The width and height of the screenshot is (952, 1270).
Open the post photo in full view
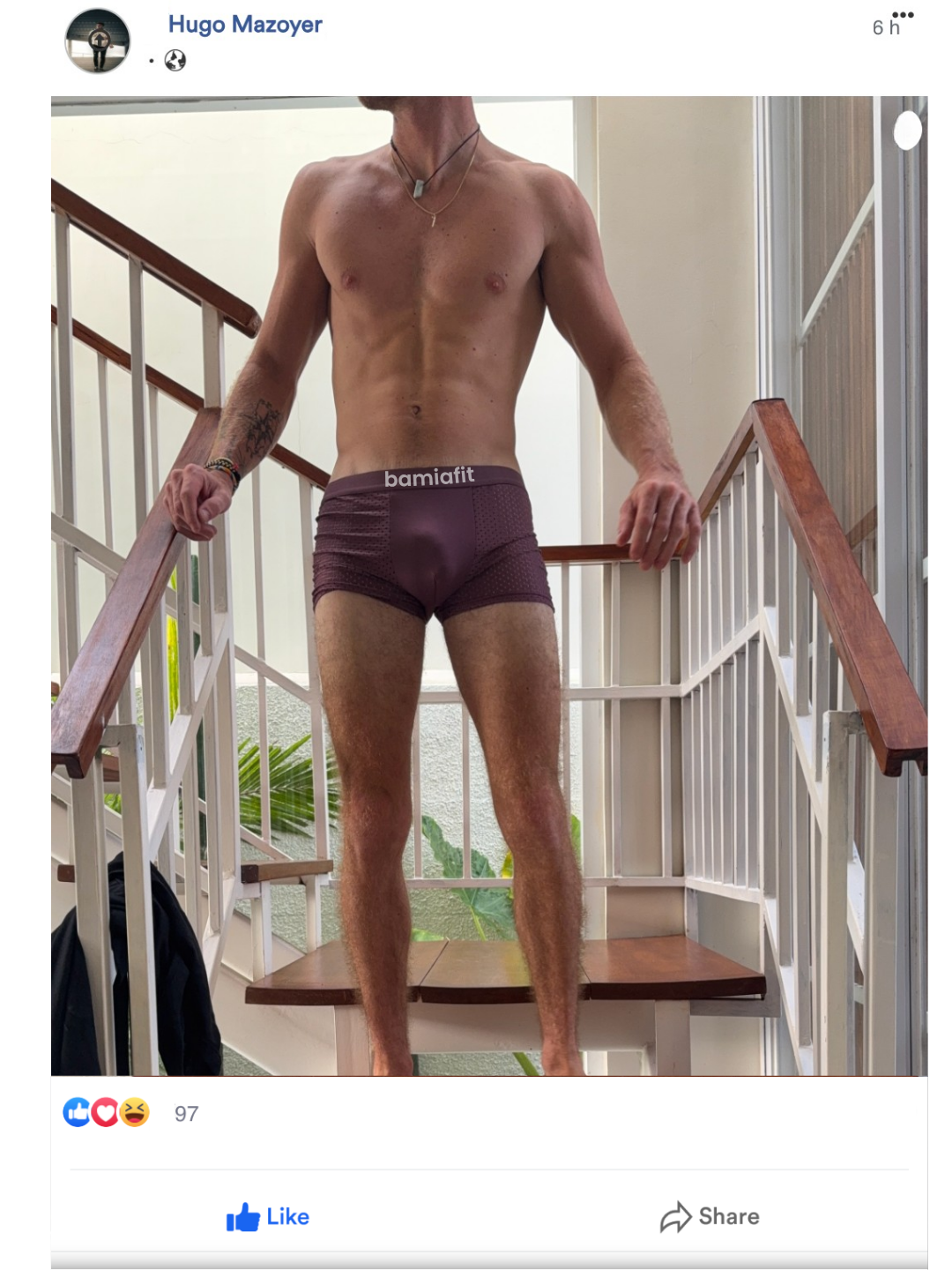coord(488,586)
